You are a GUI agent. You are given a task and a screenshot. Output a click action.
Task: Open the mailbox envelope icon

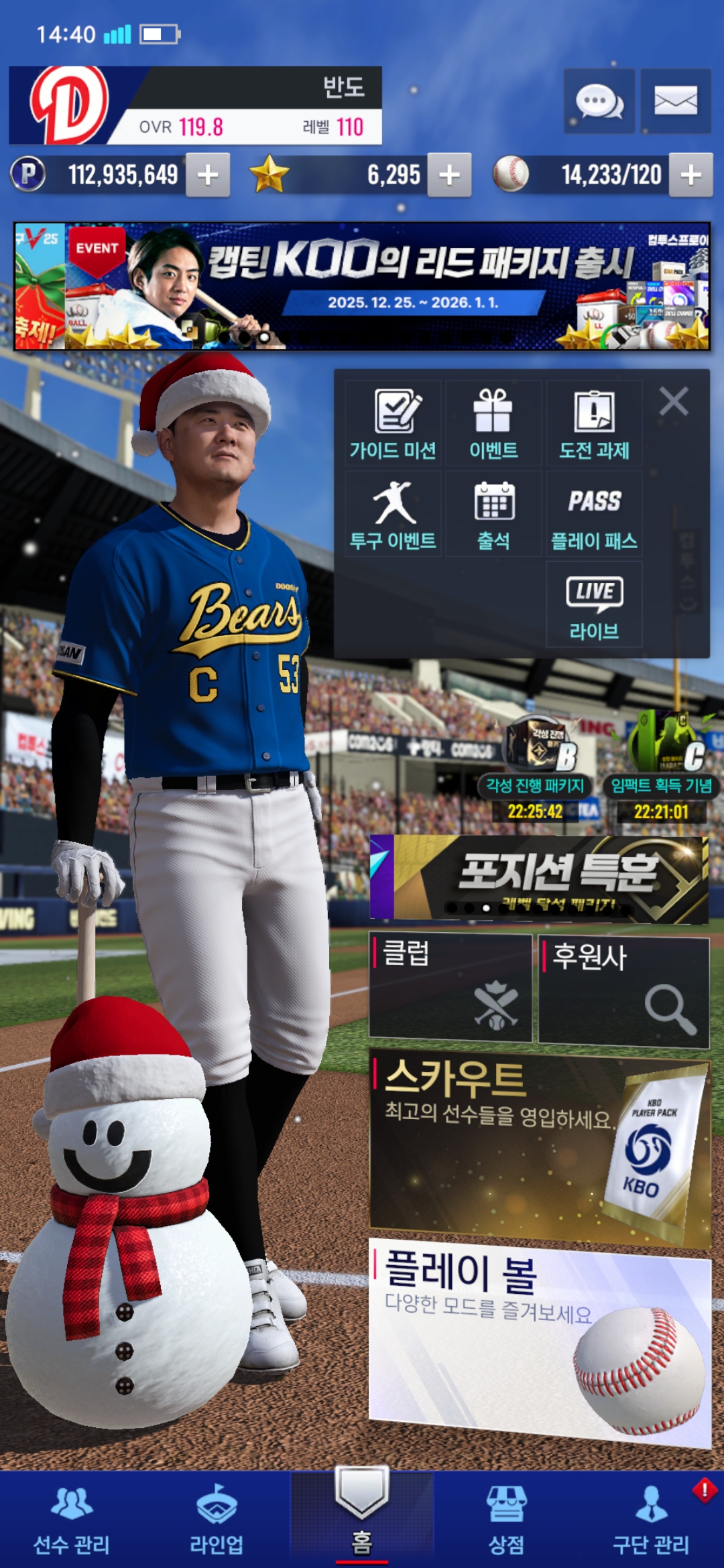(675, 102)
